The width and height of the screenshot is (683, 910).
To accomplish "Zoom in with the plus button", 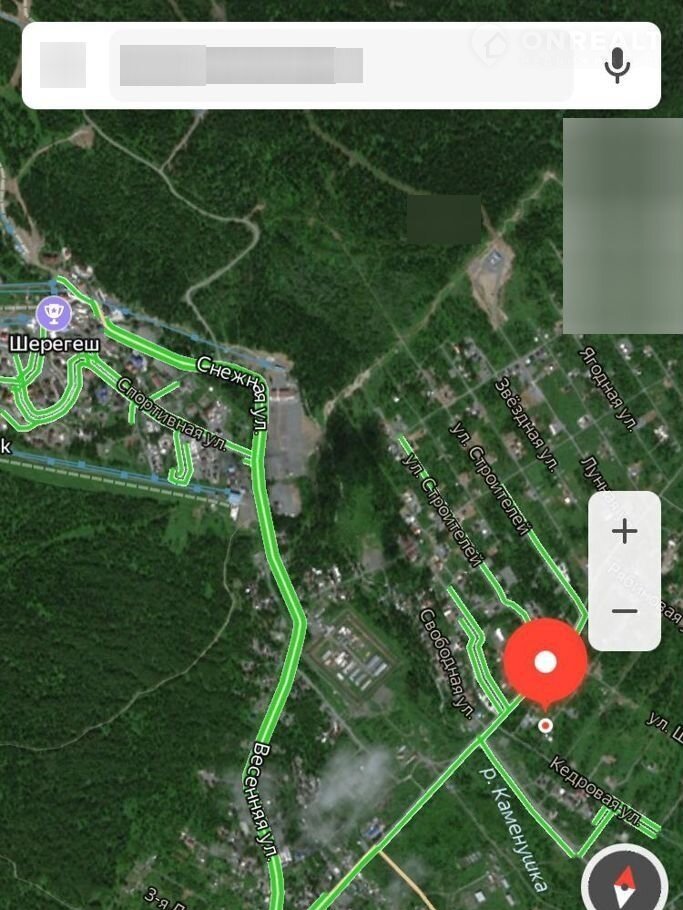I will pos(624,531).
